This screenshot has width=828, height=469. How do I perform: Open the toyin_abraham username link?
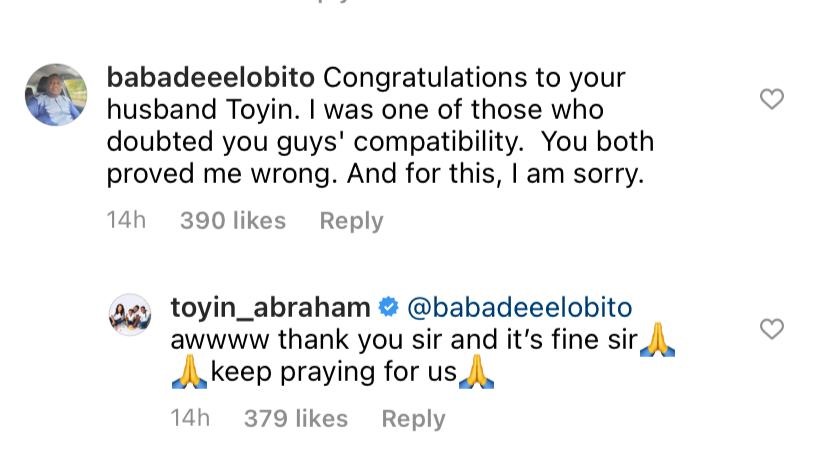click(x=271, y=307)
